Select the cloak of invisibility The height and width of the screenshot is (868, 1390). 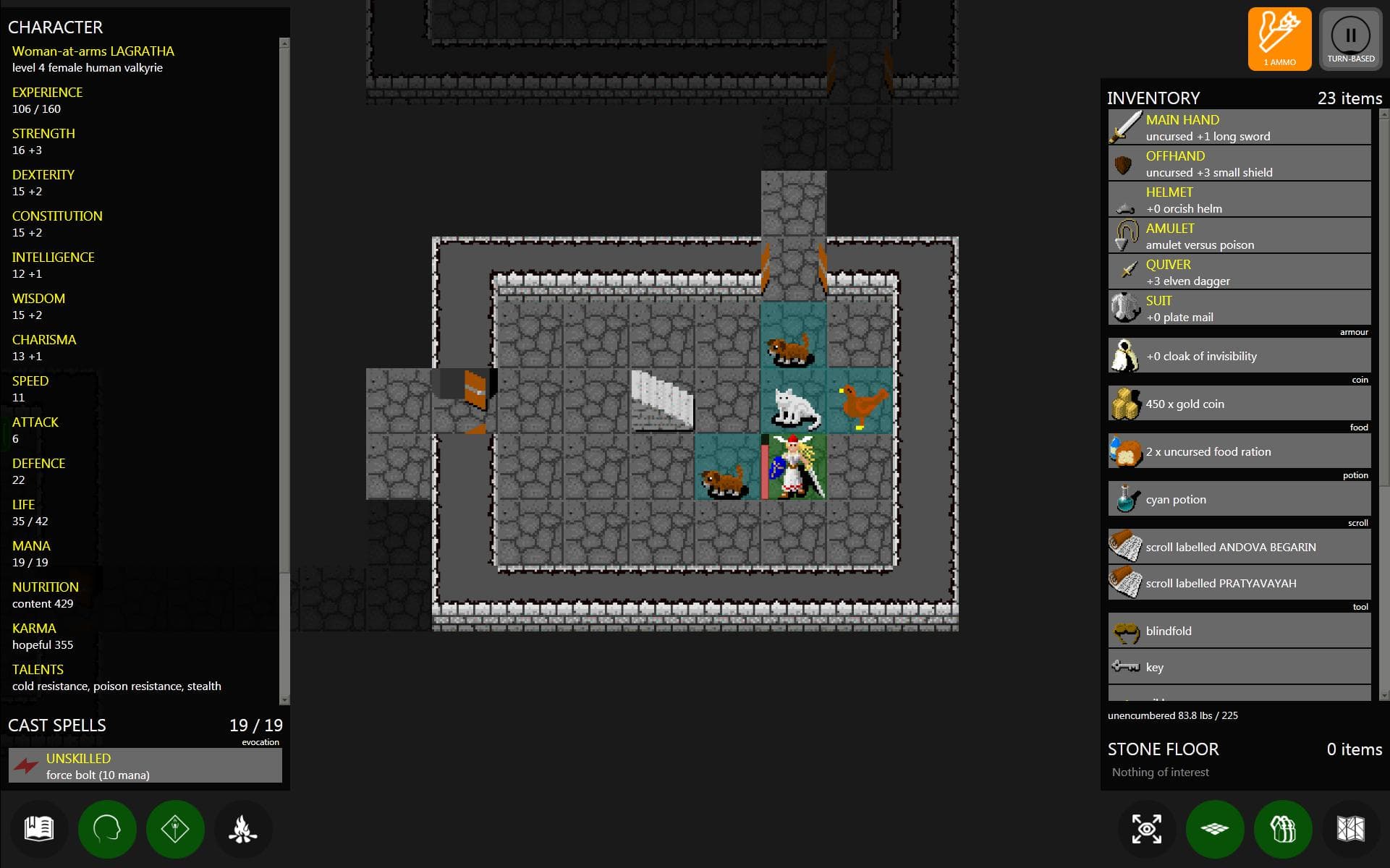(x=1239, y=356)
